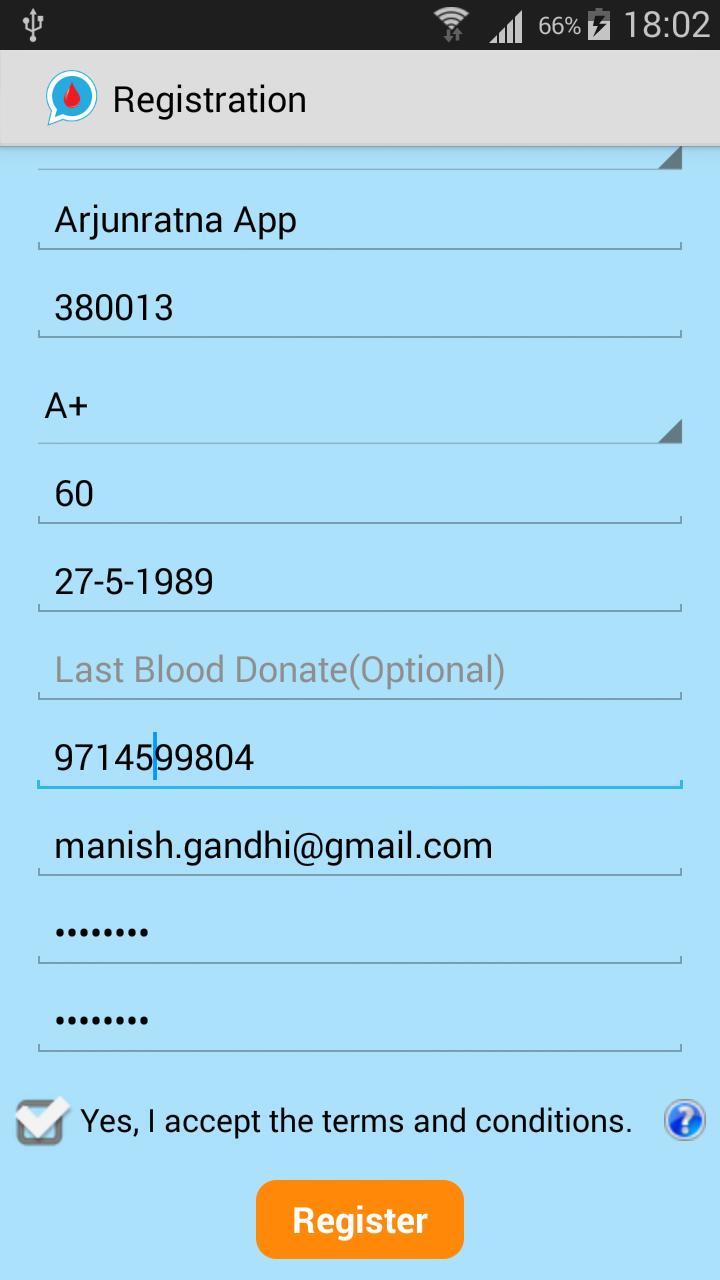Image resolution: width=720 pixels, height=1280 pixels.
Task: Click the blood group dropdown arrow
Action: [x=671, y=430]
